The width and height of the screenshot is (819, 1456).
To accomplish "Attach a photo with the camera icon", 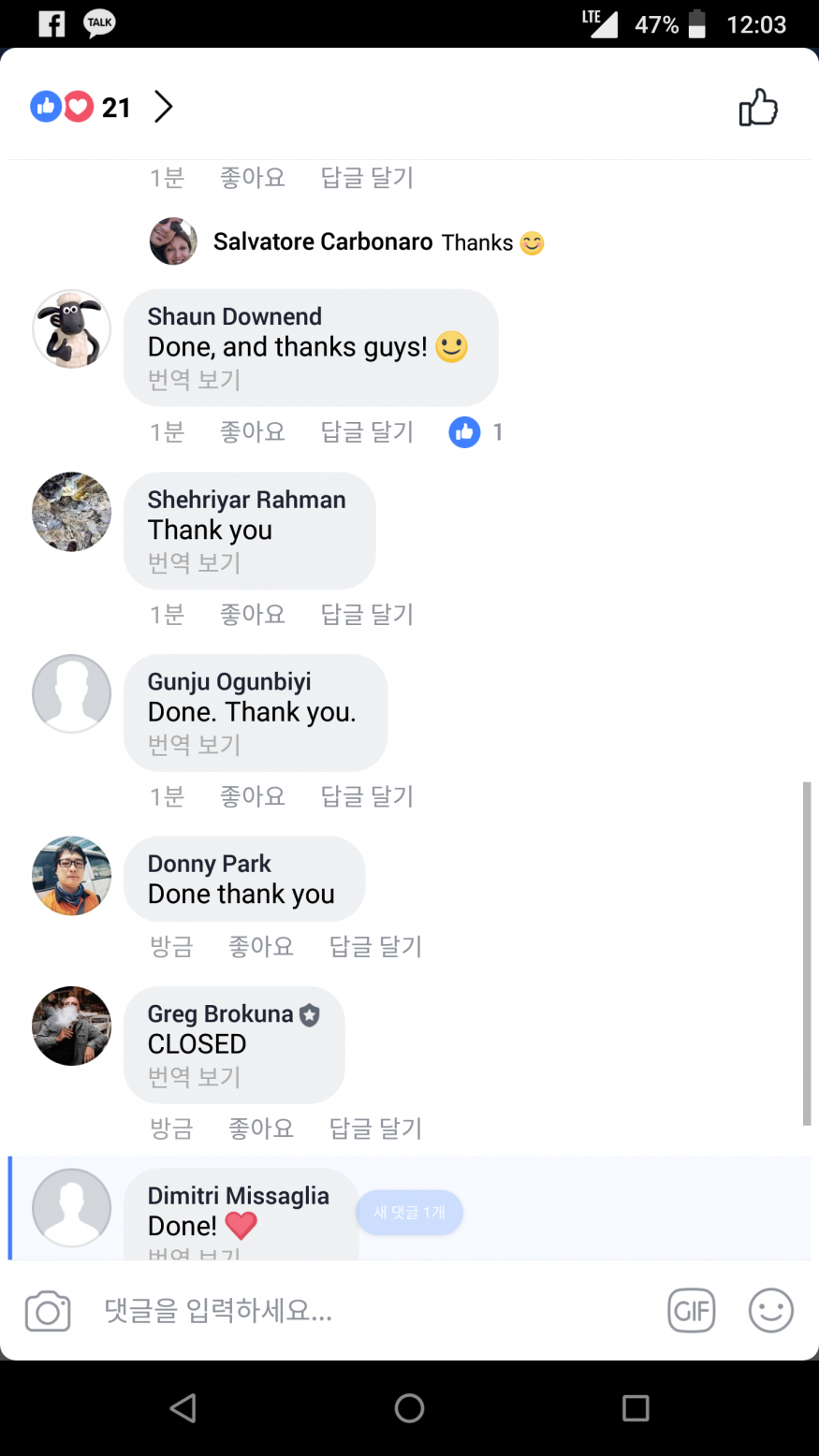I will (x=48, y=1311).
